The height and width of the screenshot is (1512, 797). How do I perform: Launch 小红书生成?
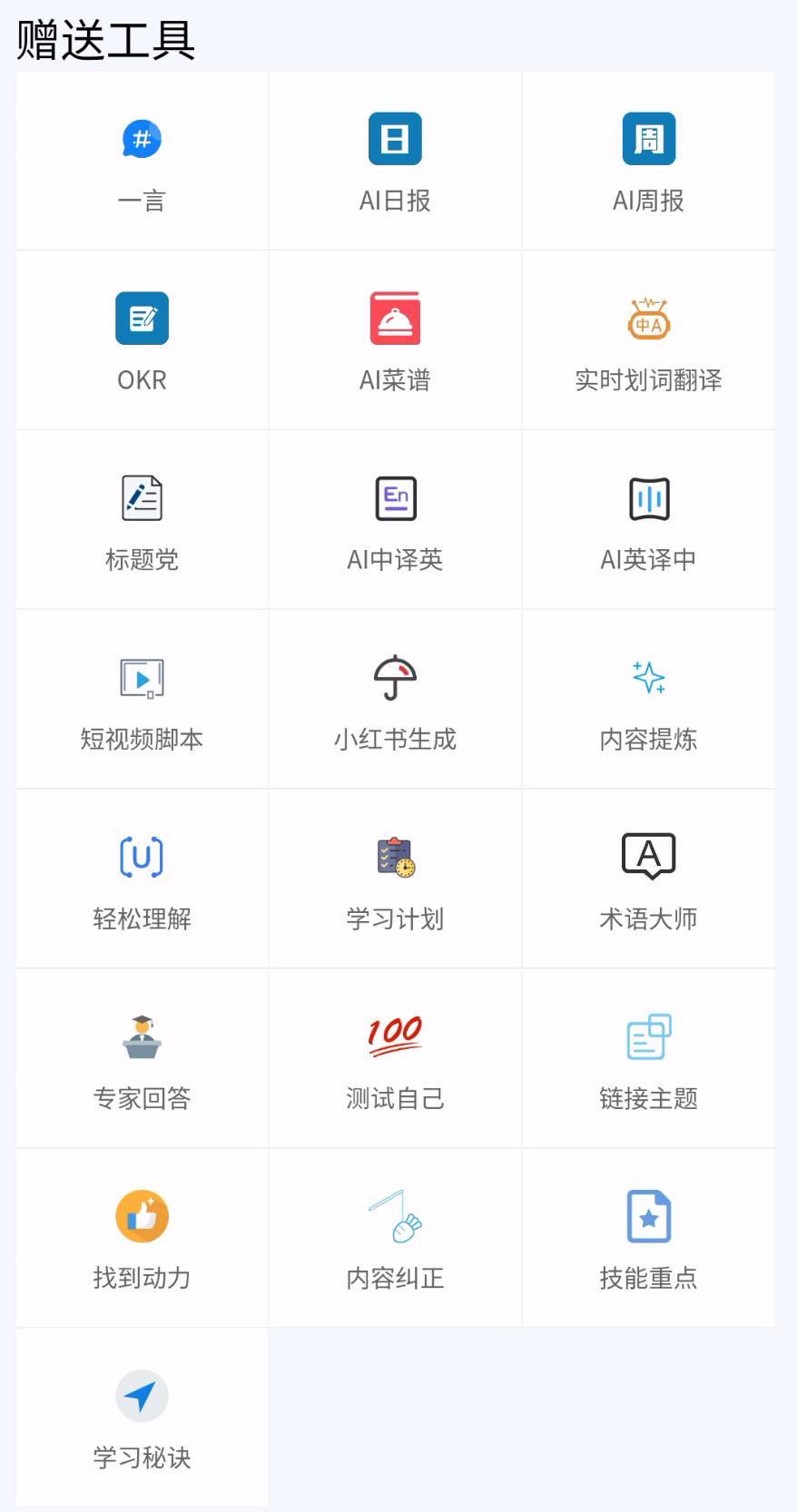click(x=395, y=698)
